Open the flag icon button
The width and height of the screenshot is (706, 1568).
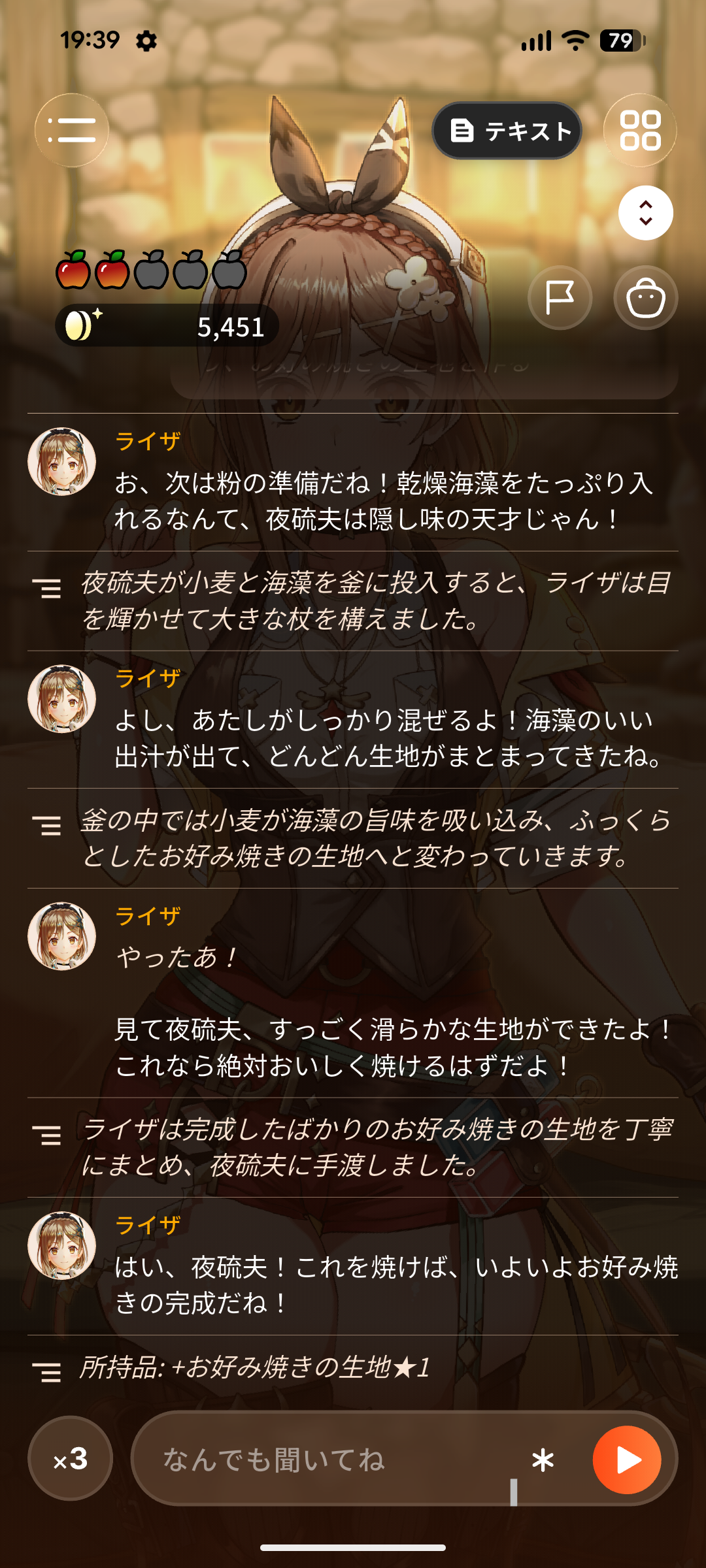[560, 298]
